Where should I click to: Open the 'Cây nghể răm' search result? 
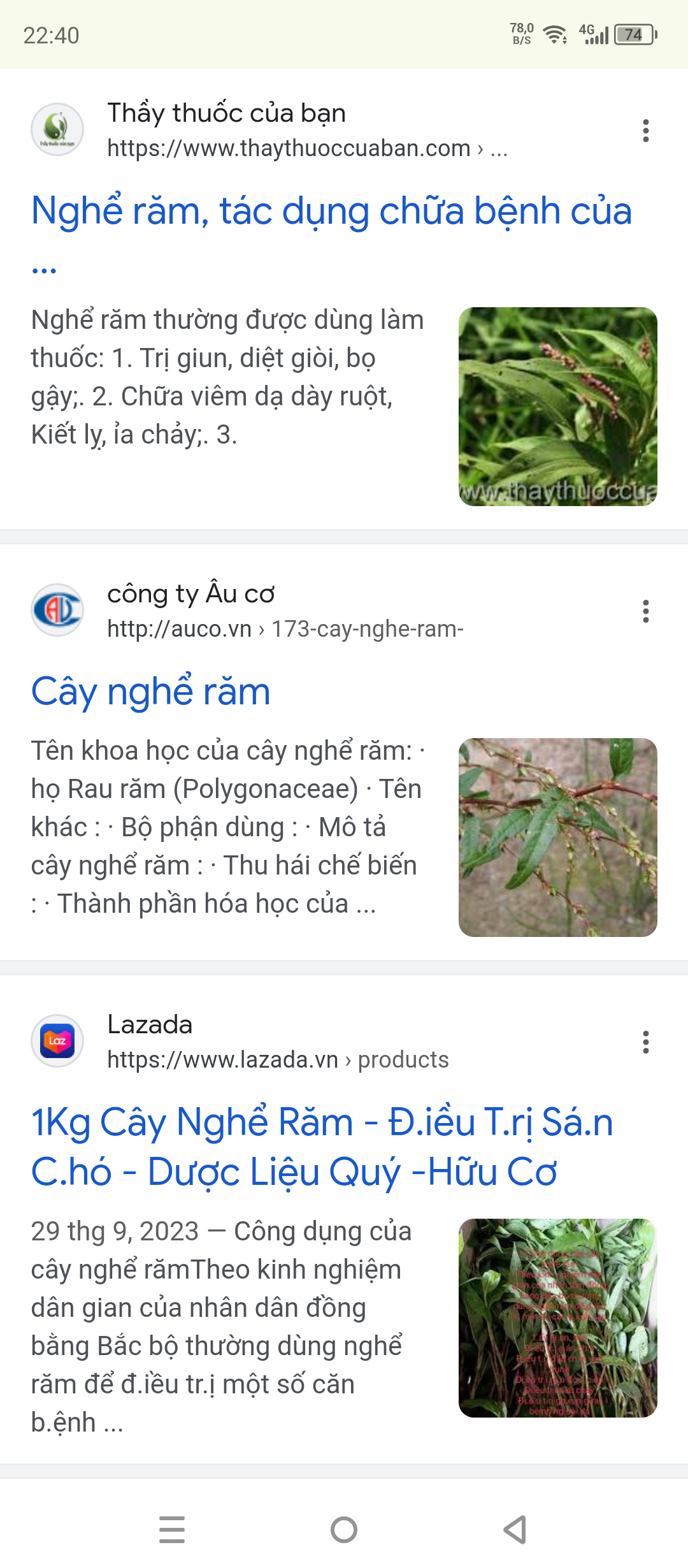(x=151, y=692)
